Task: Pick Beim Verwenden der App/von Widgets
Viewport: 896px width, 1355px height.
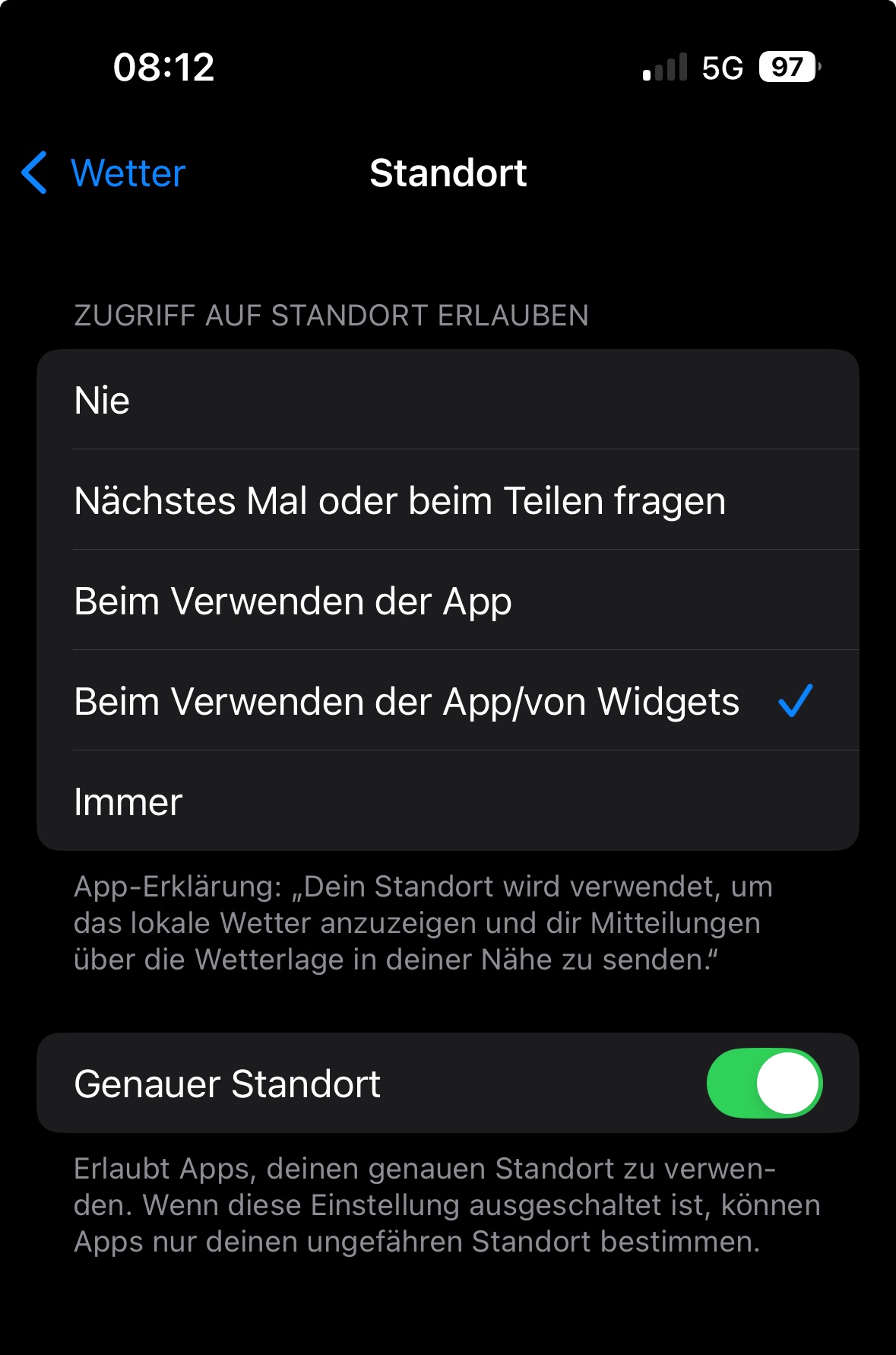Action: pyautogui.click(x=447, y=701)
